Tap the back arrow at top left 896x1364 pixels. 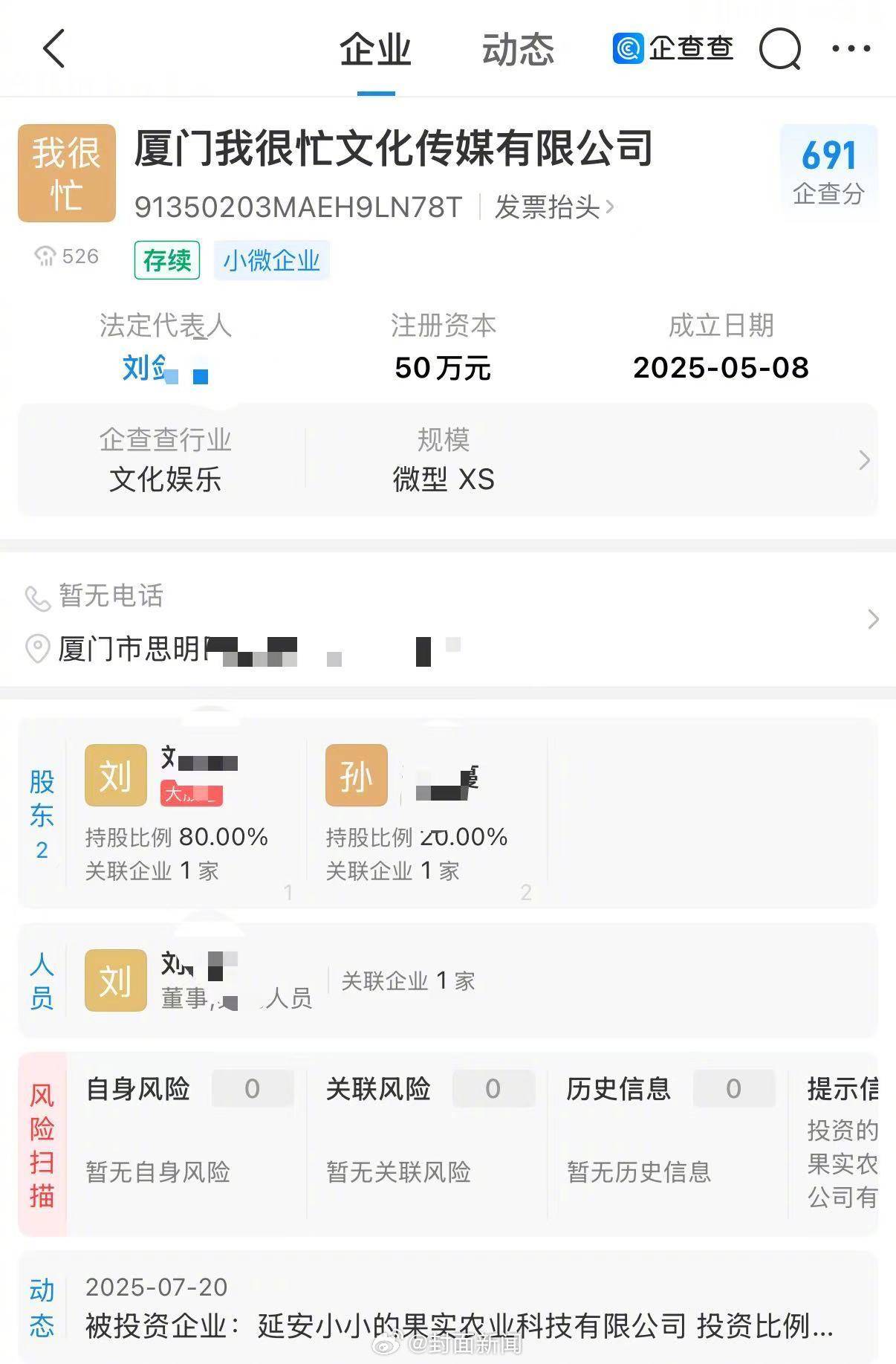[53, 49]
